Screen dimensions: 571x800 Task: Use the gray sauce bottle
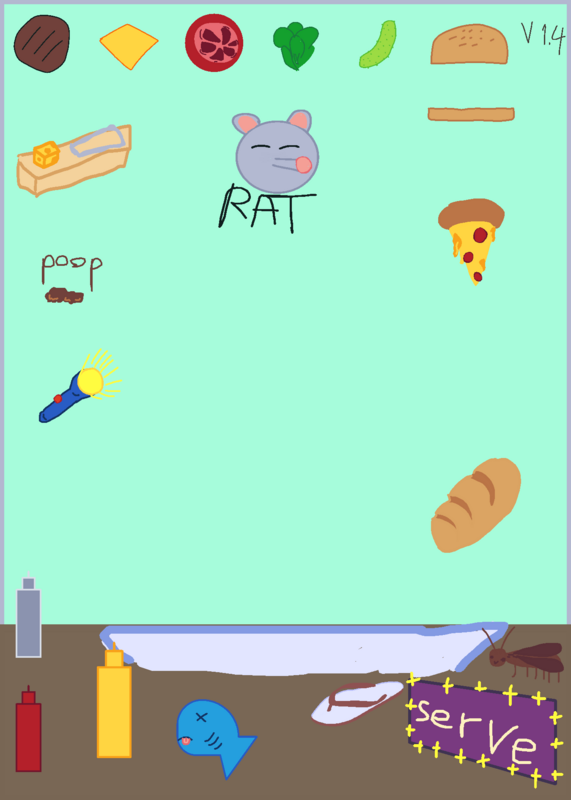(x=29, y=616)
